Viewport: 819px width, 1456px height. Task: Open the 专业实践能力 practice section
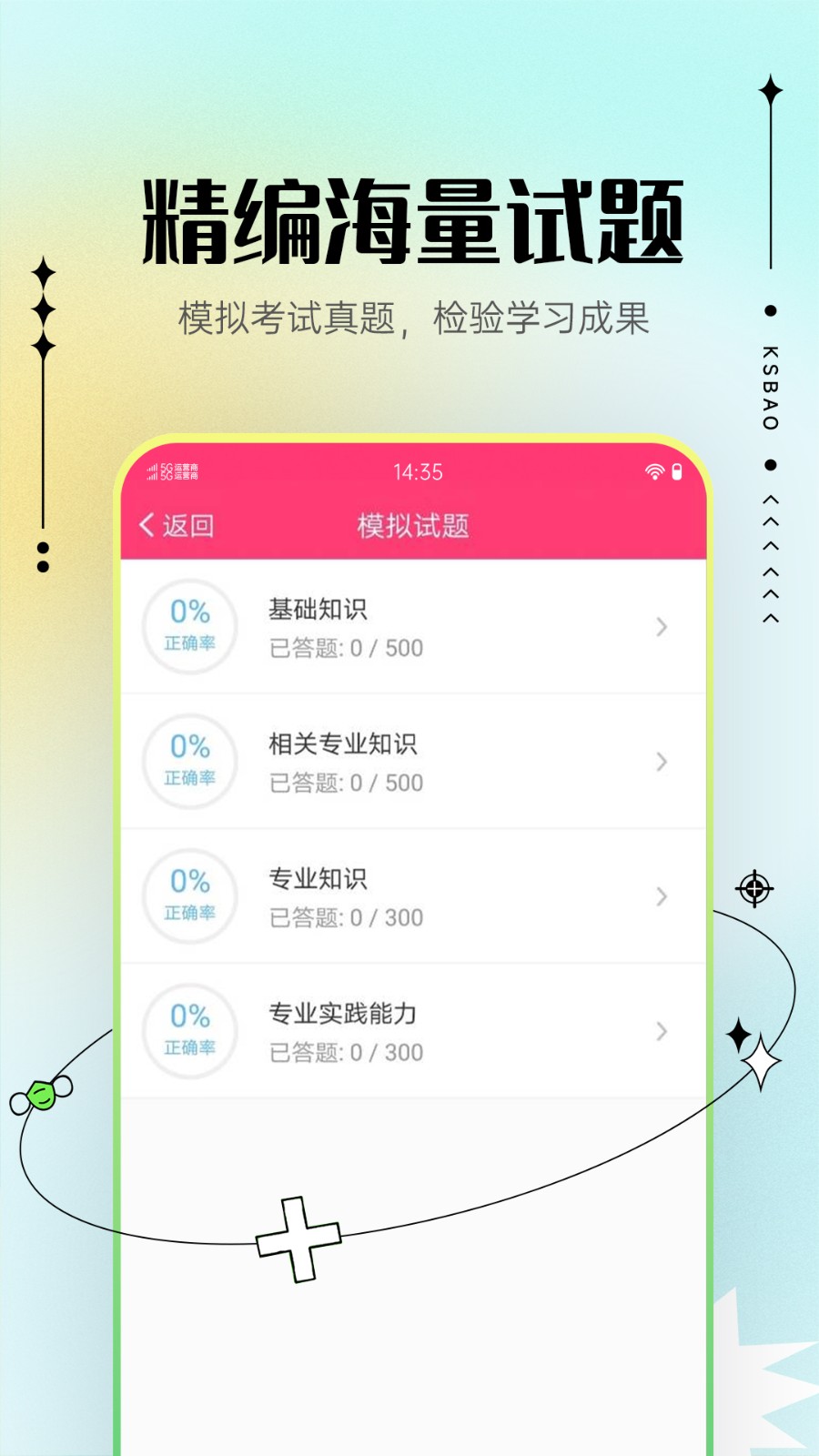(342, 1013)
